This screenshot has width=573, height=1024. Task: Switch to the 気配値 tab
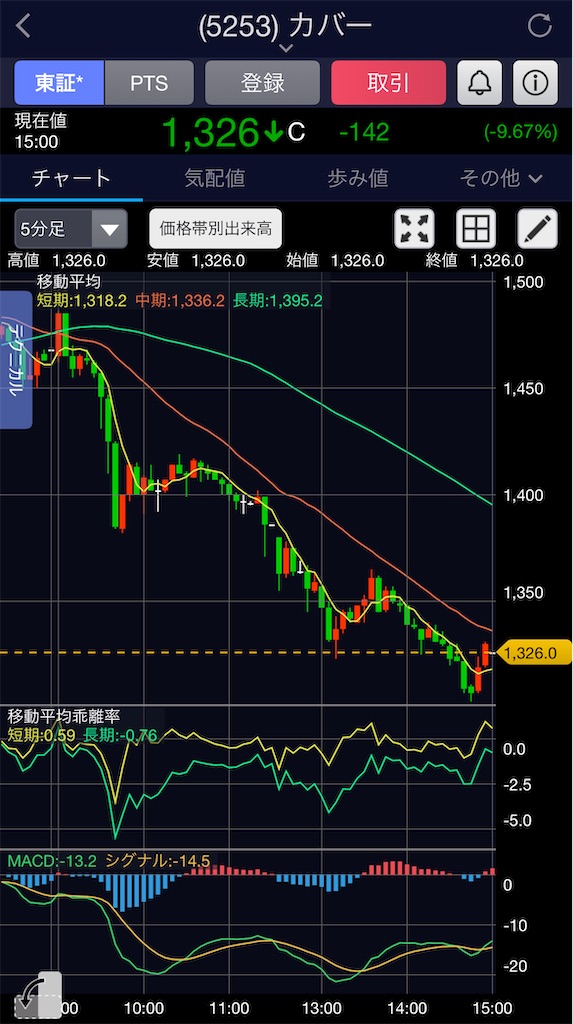click(214, 178)
